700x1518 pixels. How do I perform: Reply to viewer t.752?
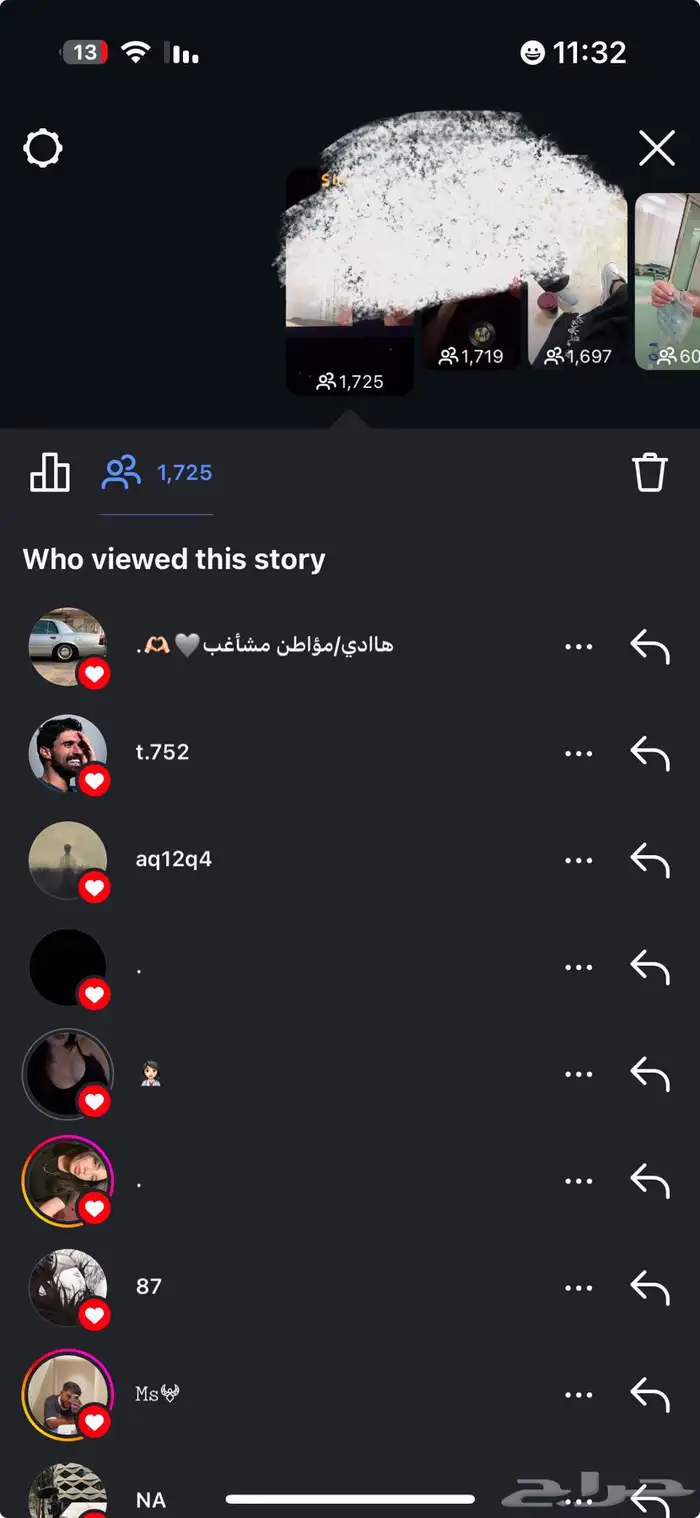coord(649,753)
